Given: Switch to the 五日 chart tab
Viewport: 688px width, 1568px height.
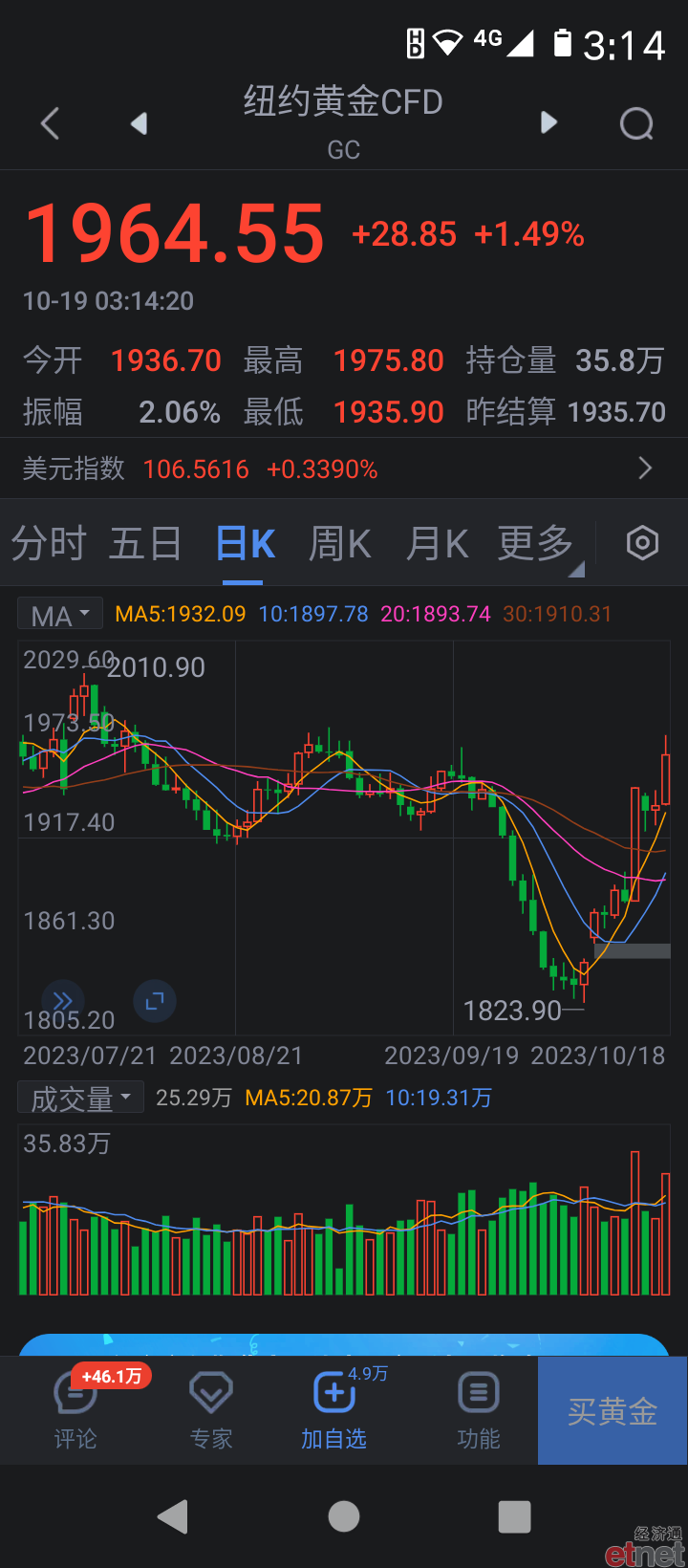Looking at the screenshot, I should click(145, 544).
